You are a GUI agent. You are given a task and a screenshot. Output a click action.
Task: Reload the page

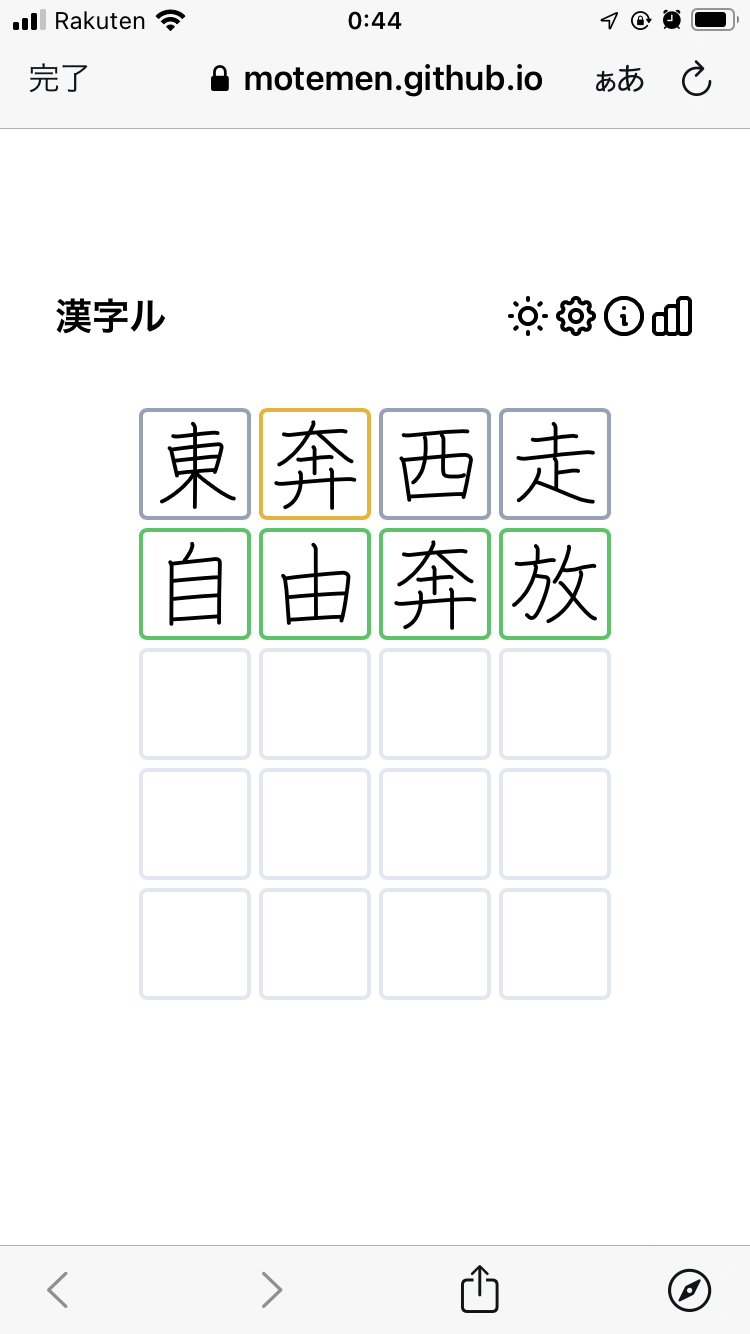[x=696, y=79]
